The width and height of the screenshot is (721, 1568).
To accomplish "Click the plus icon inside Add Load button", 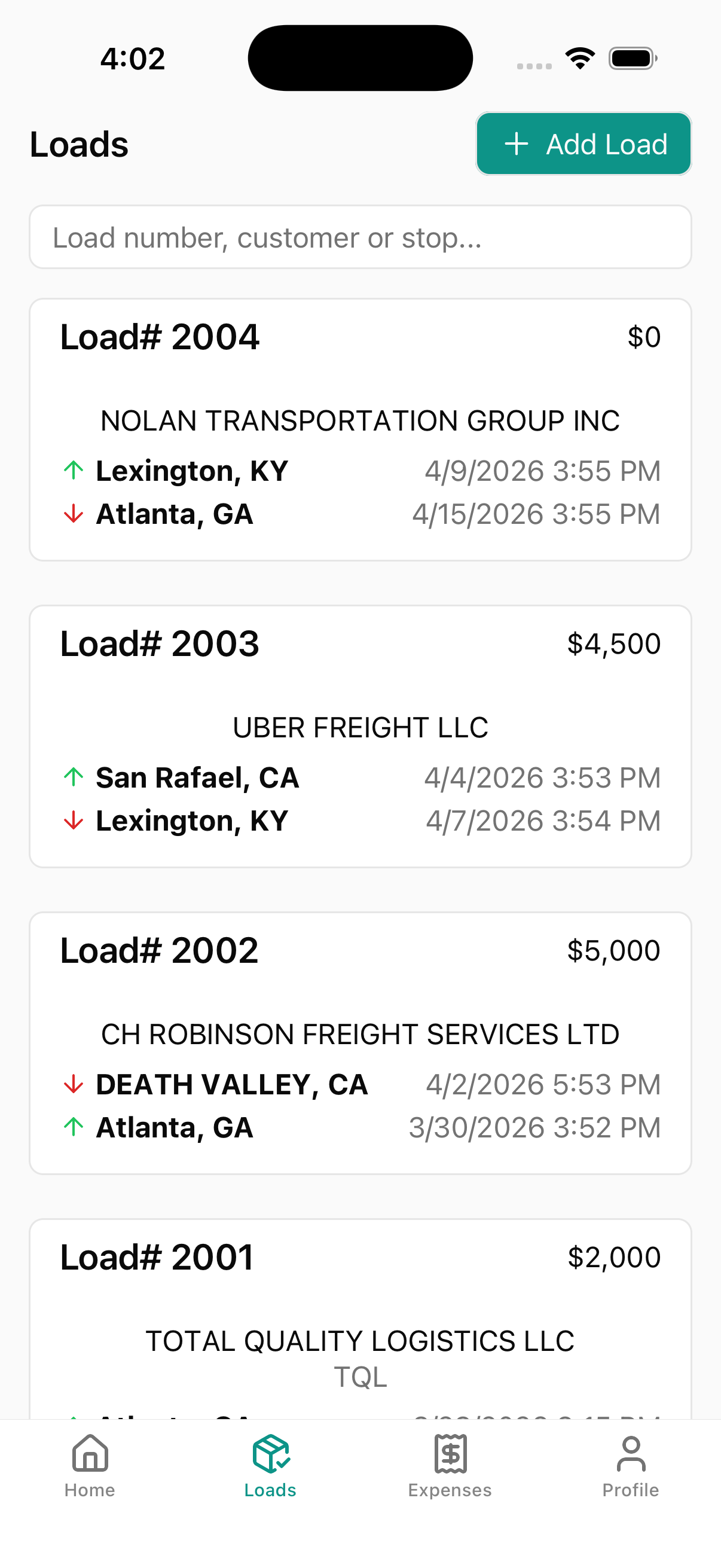I will pyautogui.click(x=516, y=144).
